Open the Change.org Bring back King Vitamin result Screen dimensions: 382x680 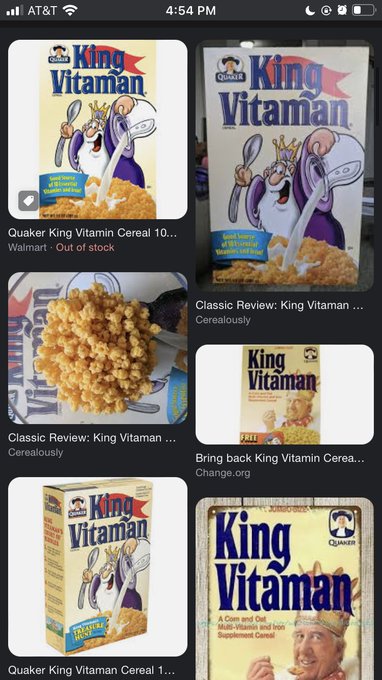coord(284,394)
